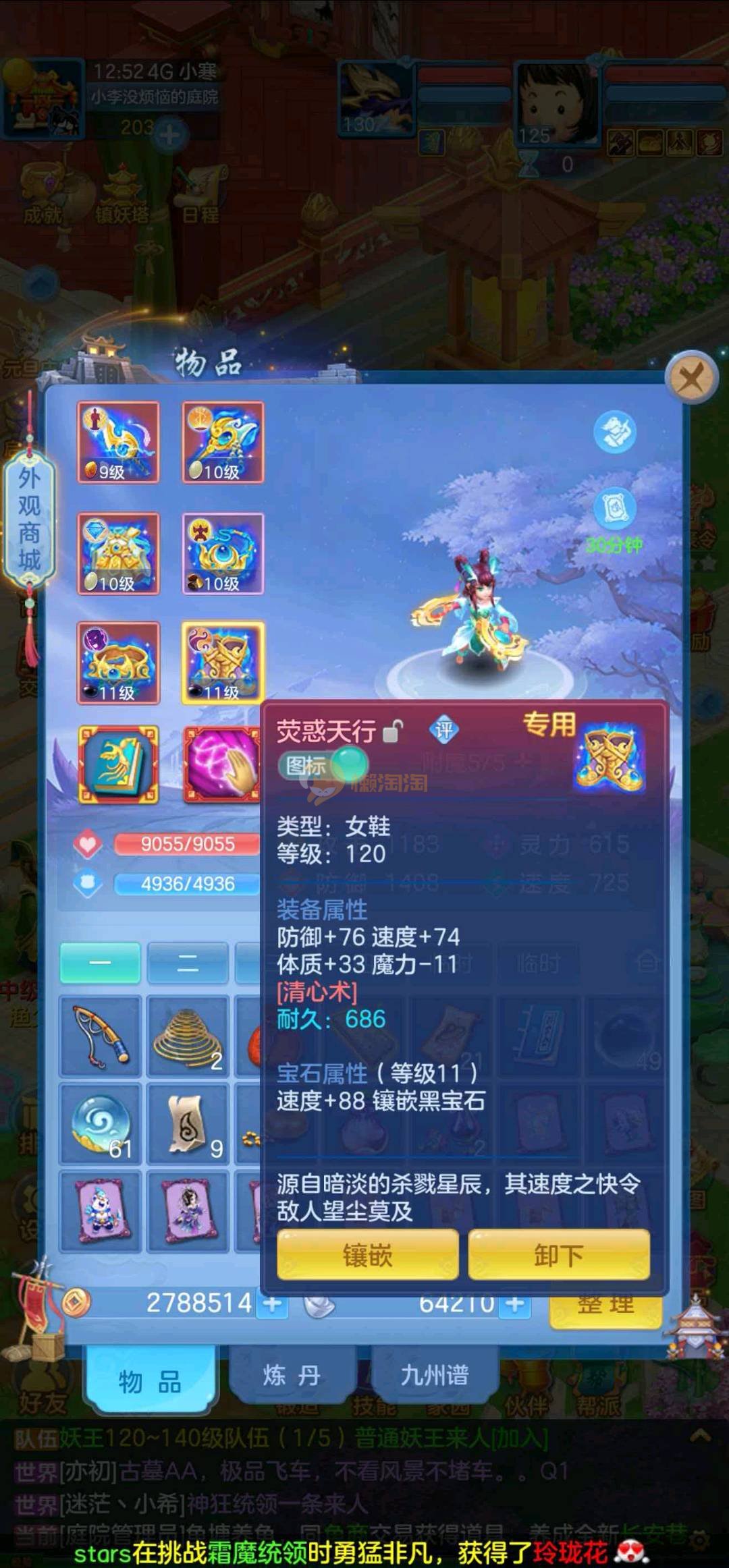This screenshot has height=1568, width=729.
Task: Open the 外观商城 side tab
Action: pyautogui.click(x=29, y=520)
